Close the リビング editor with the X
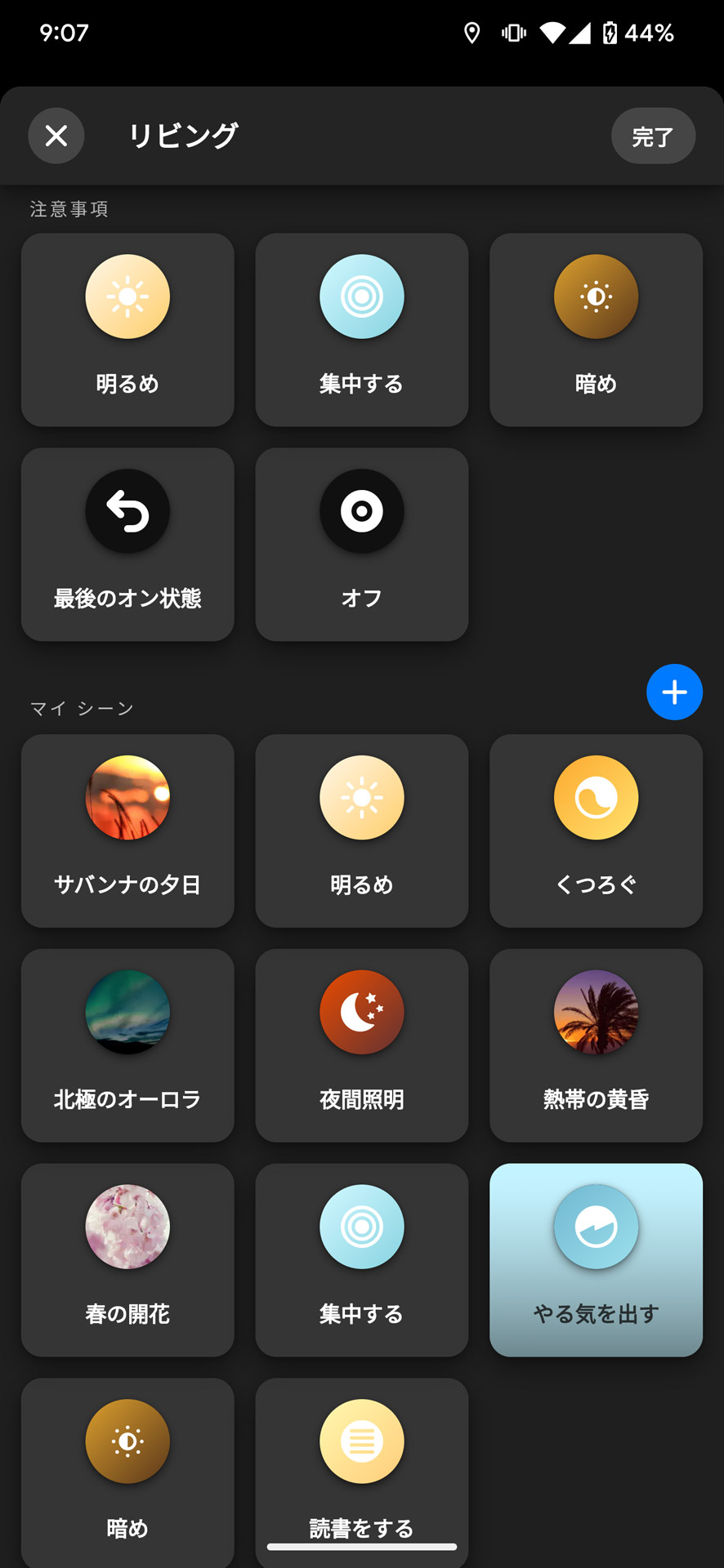This screenshot has height=1568, width=724. point(56,136)
